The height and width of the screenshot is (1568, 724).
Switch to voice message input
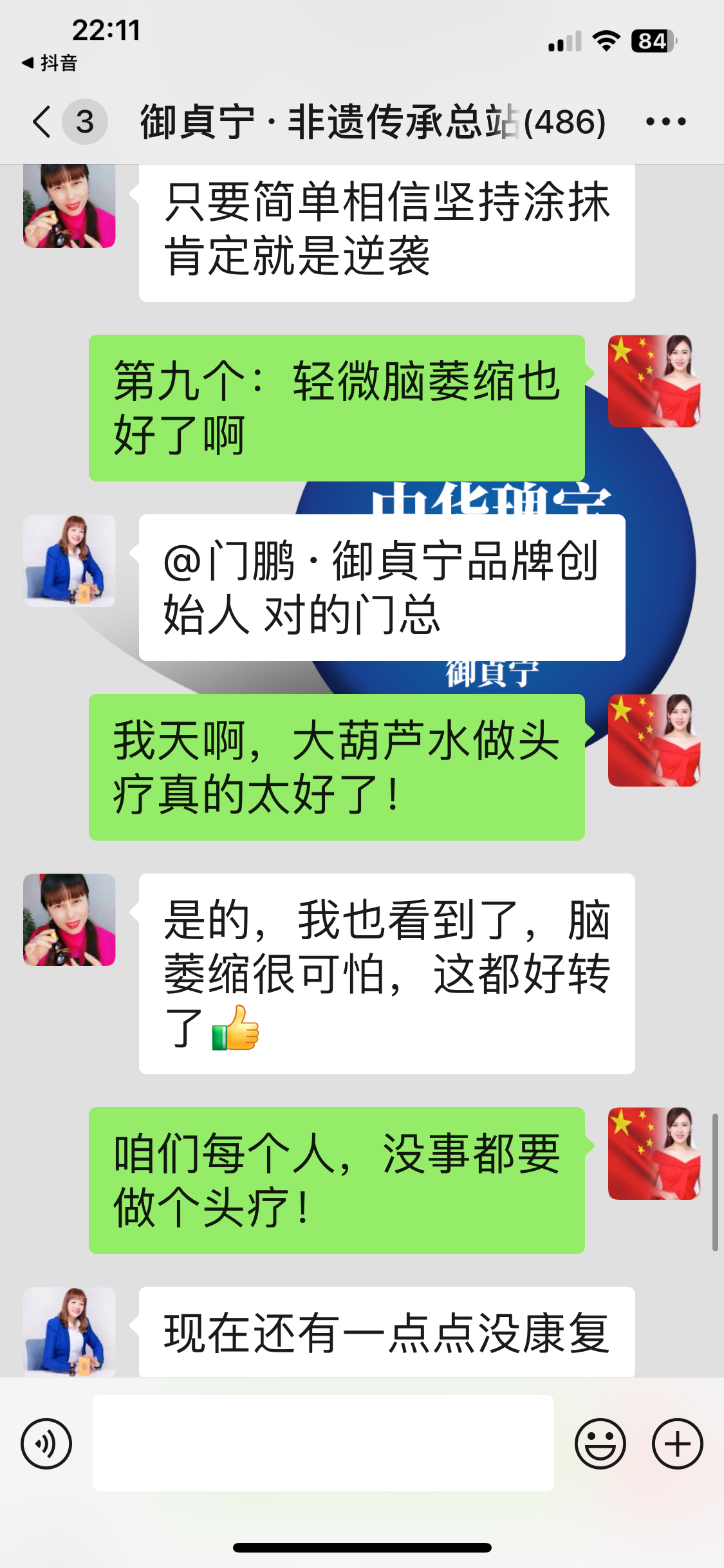pos(46,1443)
